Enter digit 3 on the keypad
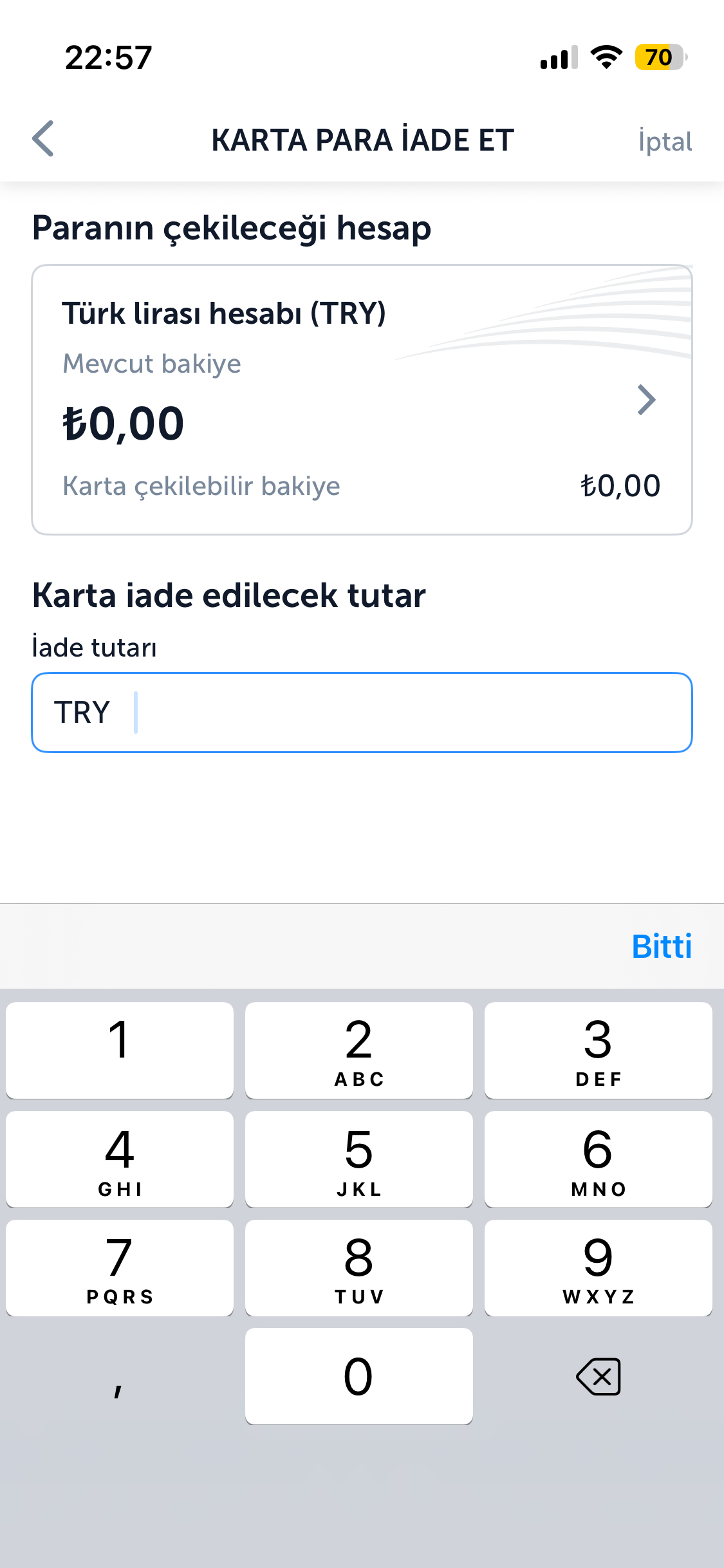The image size is (724, 1568). pyautogui.click(x=598, y=1050)
